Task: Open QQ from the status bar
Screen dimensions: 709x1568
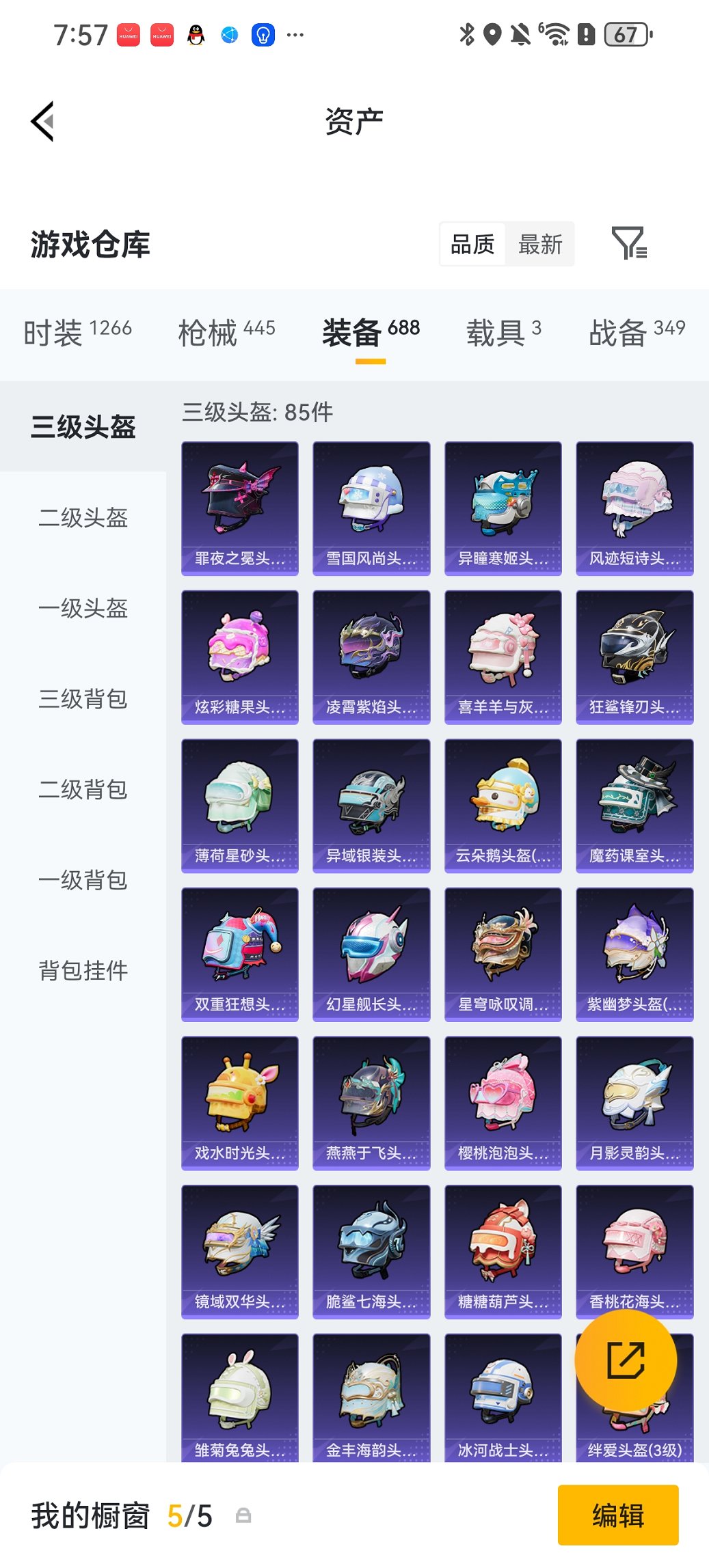Action: point(195,34)
